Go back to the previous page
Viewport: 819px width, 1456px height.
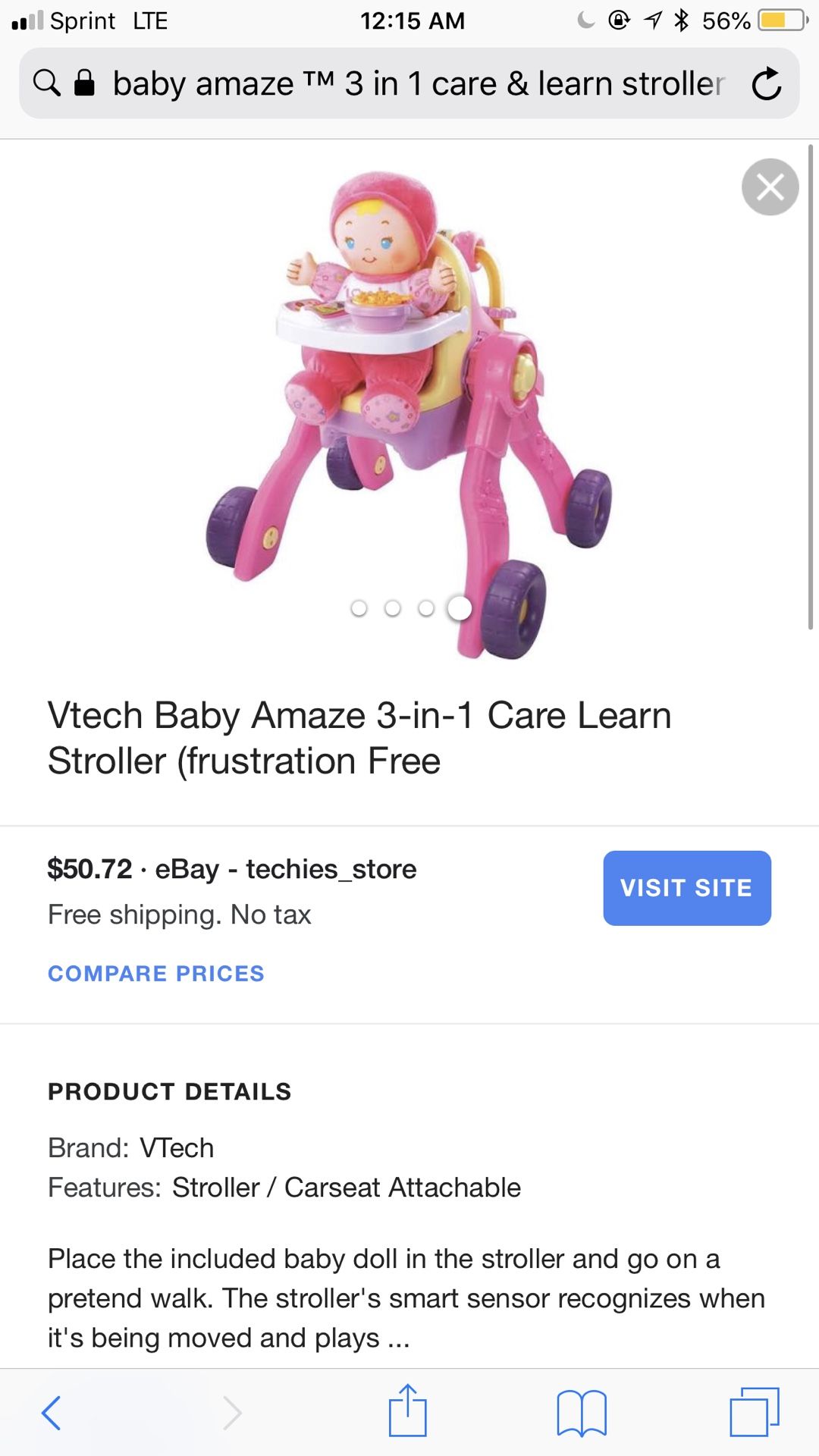[x=52, y=1412]
